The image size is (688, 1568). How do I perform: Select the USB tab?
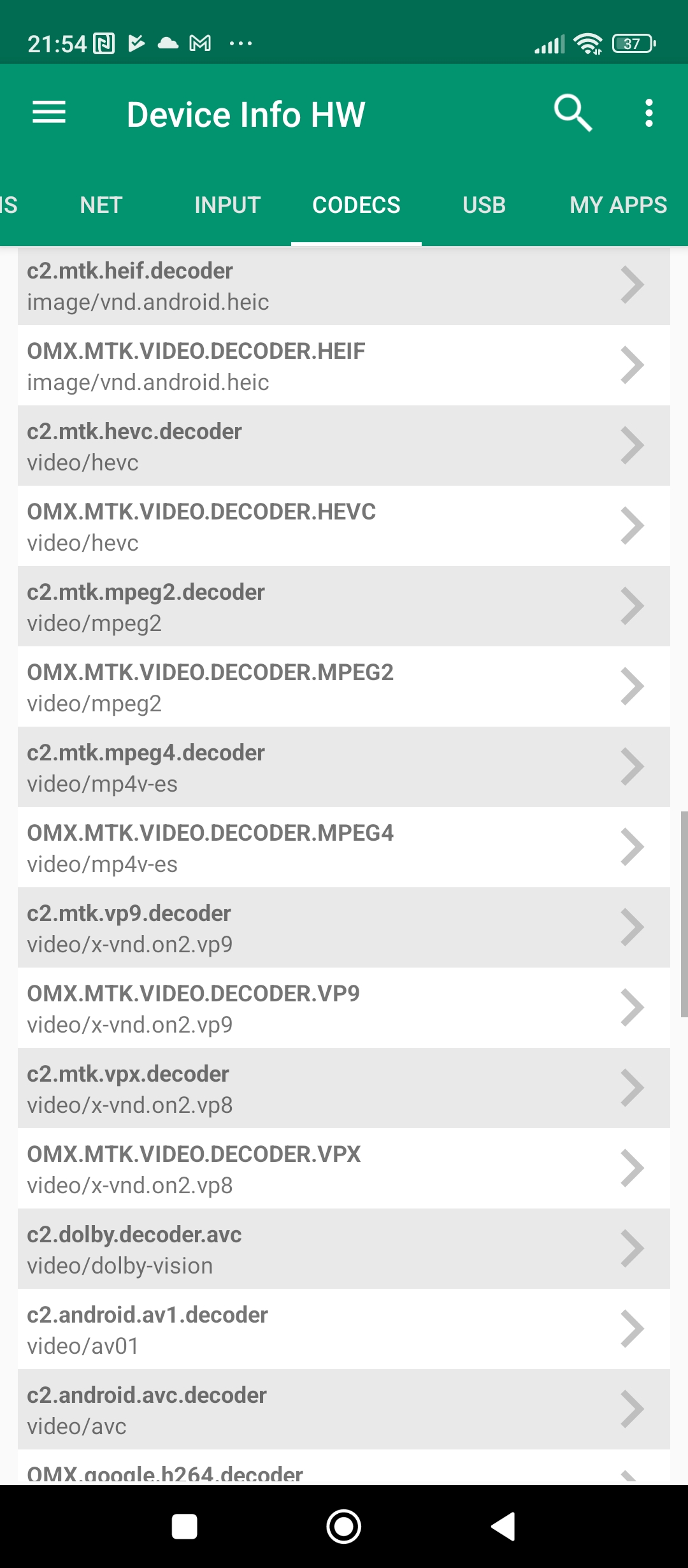(x=484, y=205)
